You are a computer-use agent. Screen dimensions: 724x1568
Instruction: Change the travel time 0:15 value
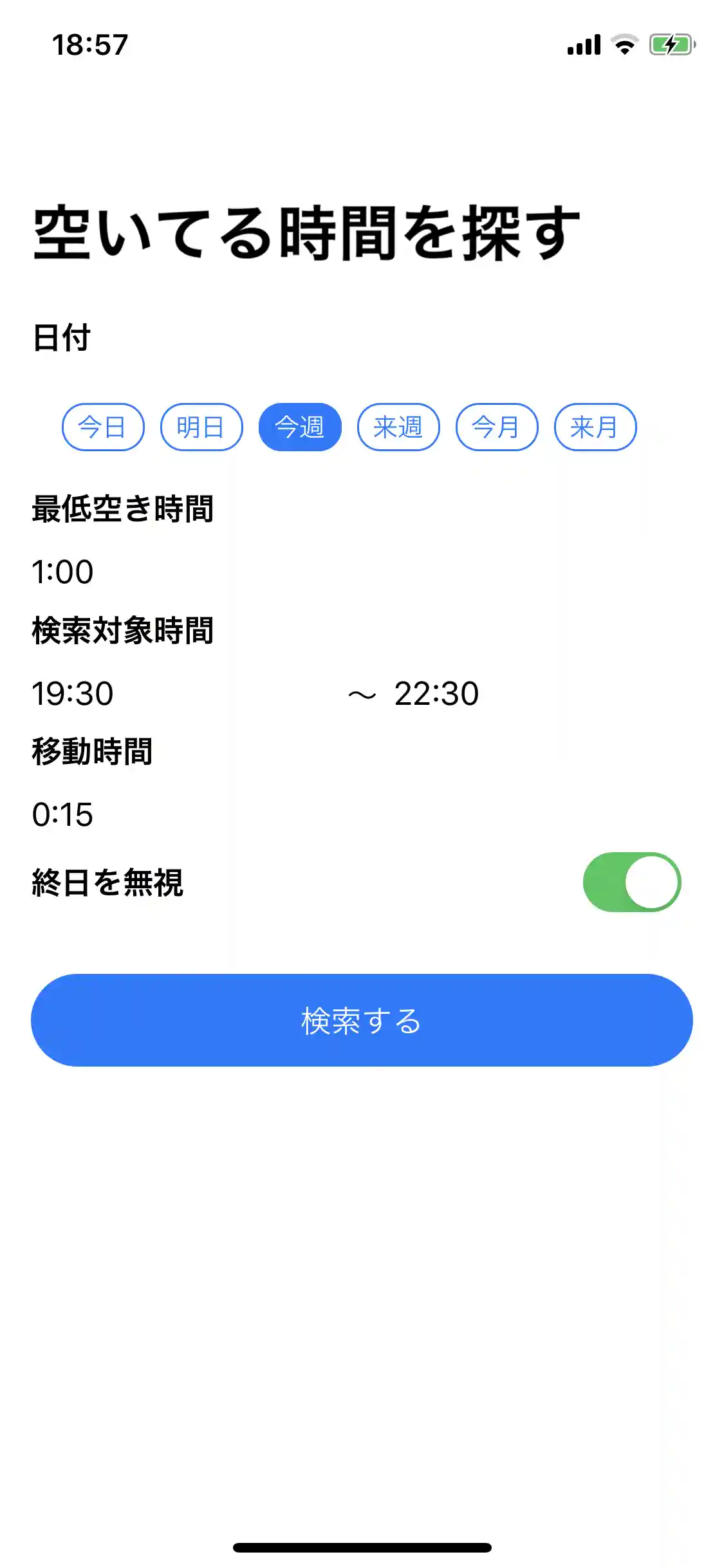pos(63,816)
